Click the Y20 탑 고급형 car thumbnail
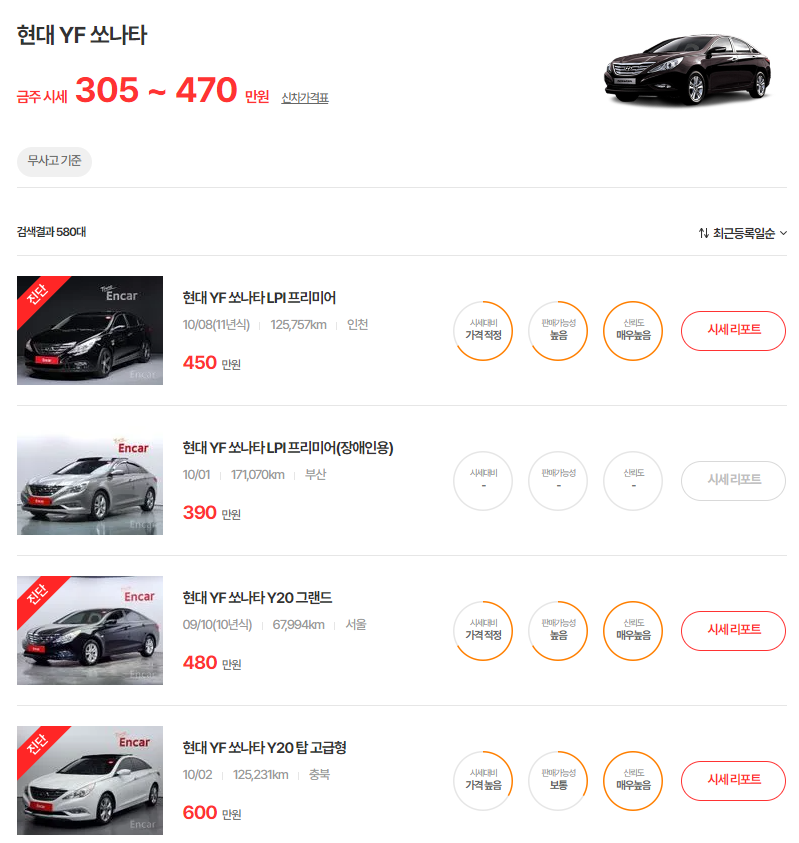 89,781
